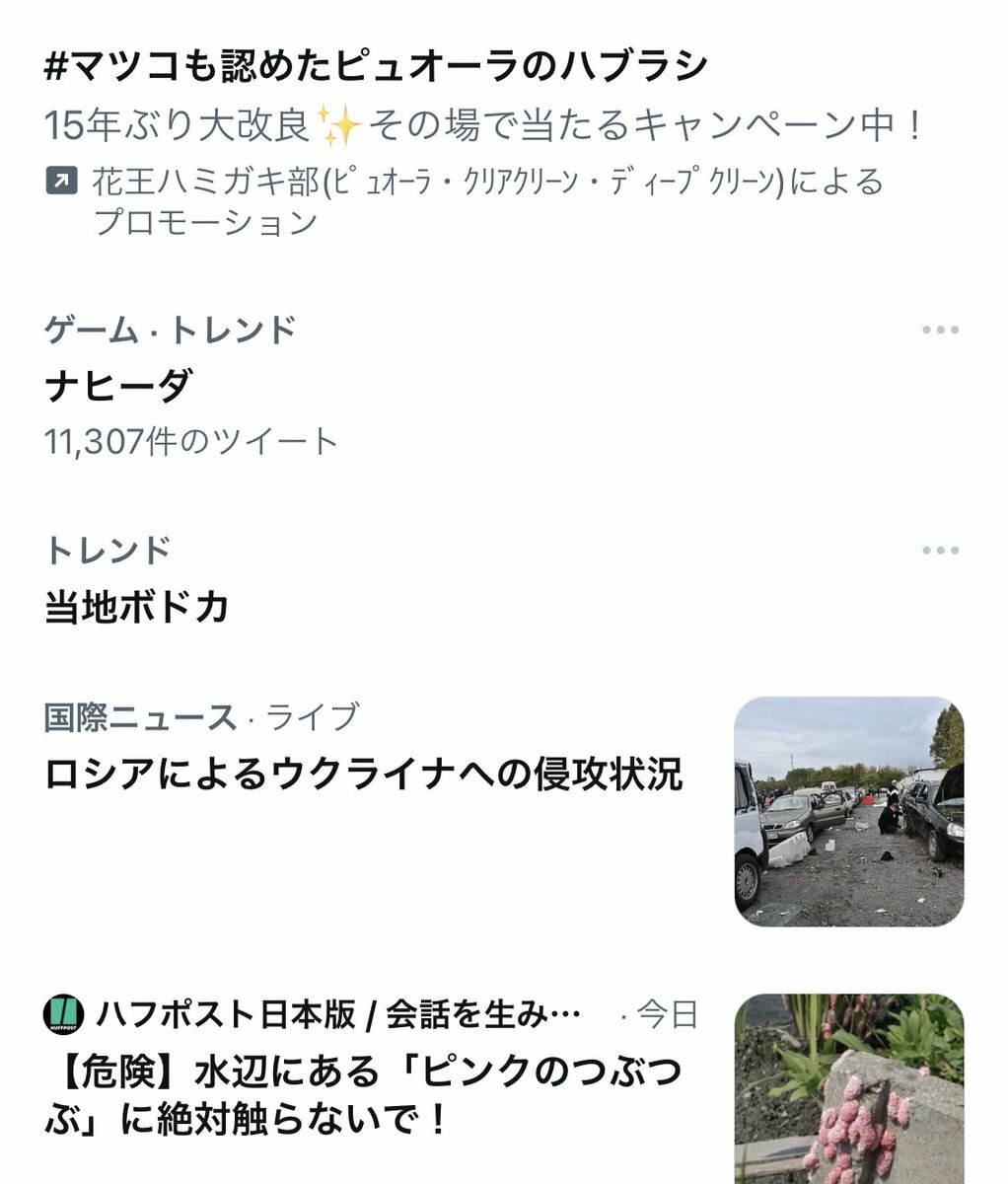Open the ナヒーダ game trend
This screenshot has height=1184, width=1008.
(118, 385)
